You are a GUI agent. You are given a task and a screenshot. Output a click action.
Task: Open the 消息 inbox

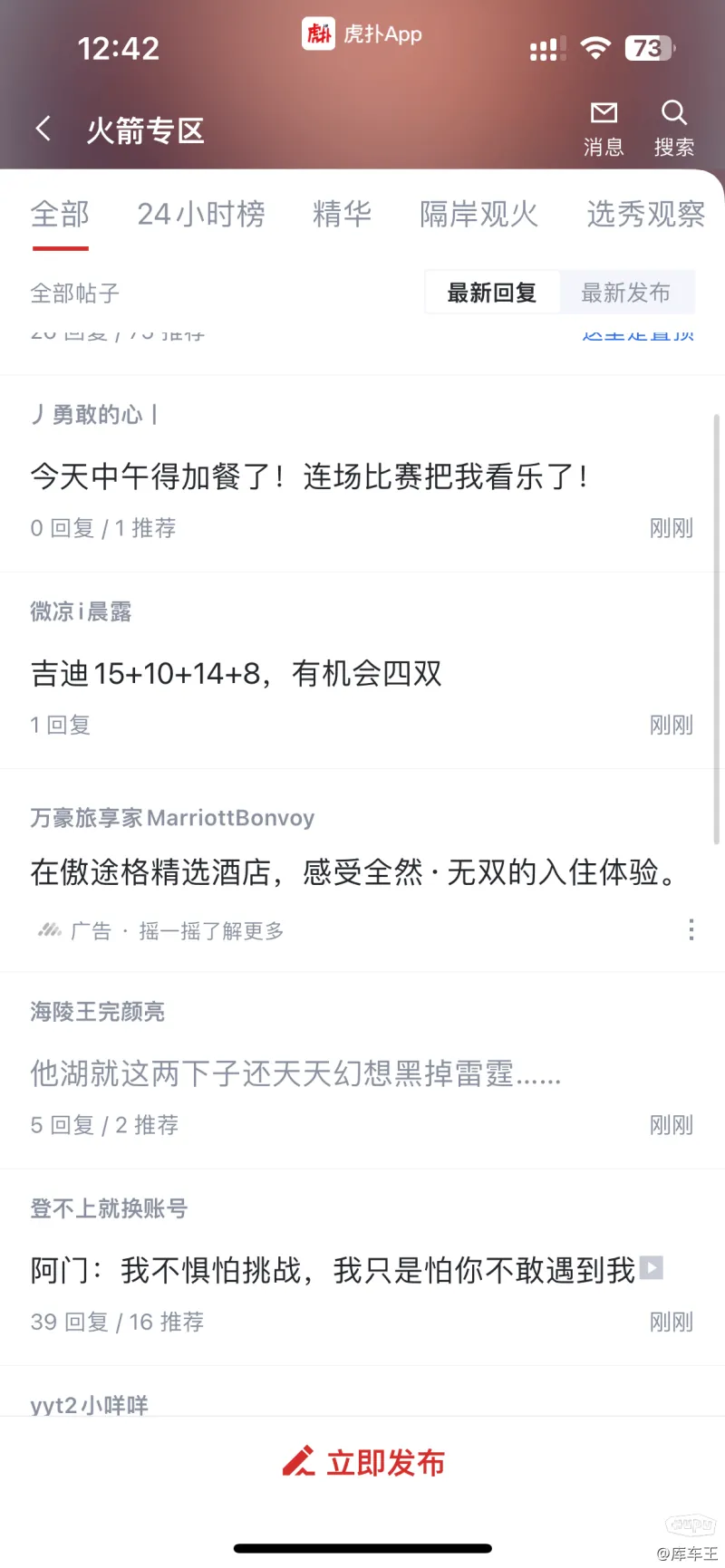pyautogui.click(x=604, y=129)
